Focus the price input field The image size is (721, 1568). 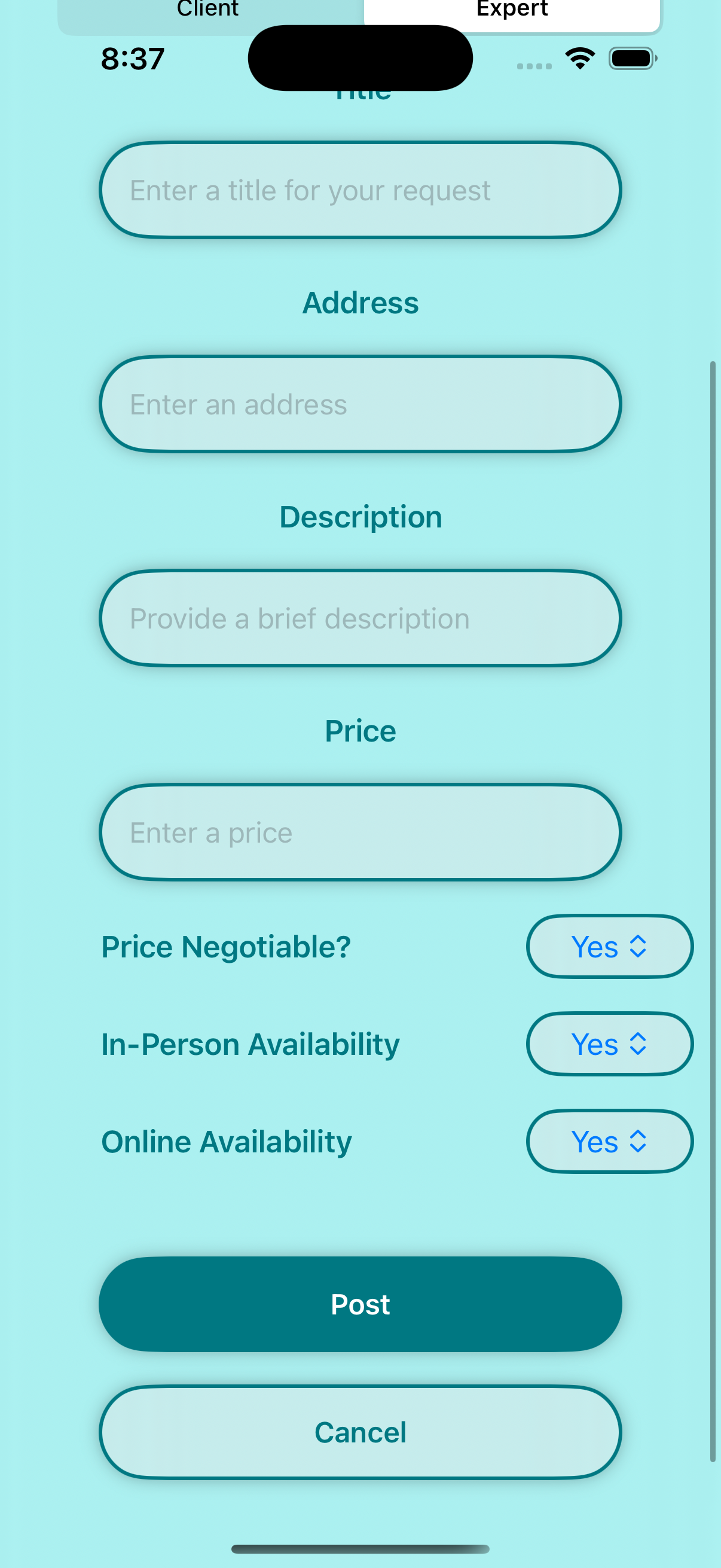coord(360,832)
